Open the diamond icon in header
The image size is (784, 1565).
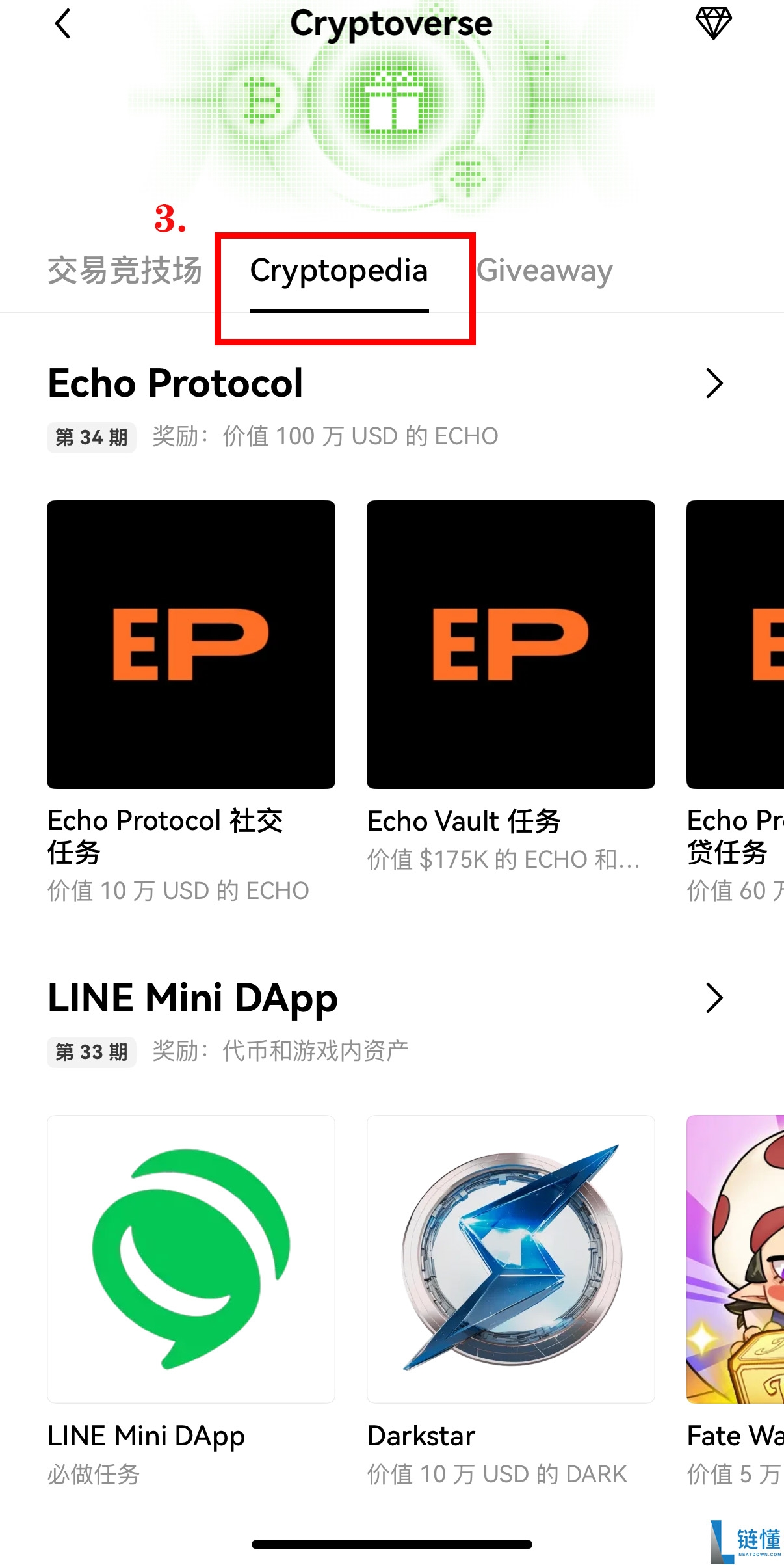click(713, 23)
